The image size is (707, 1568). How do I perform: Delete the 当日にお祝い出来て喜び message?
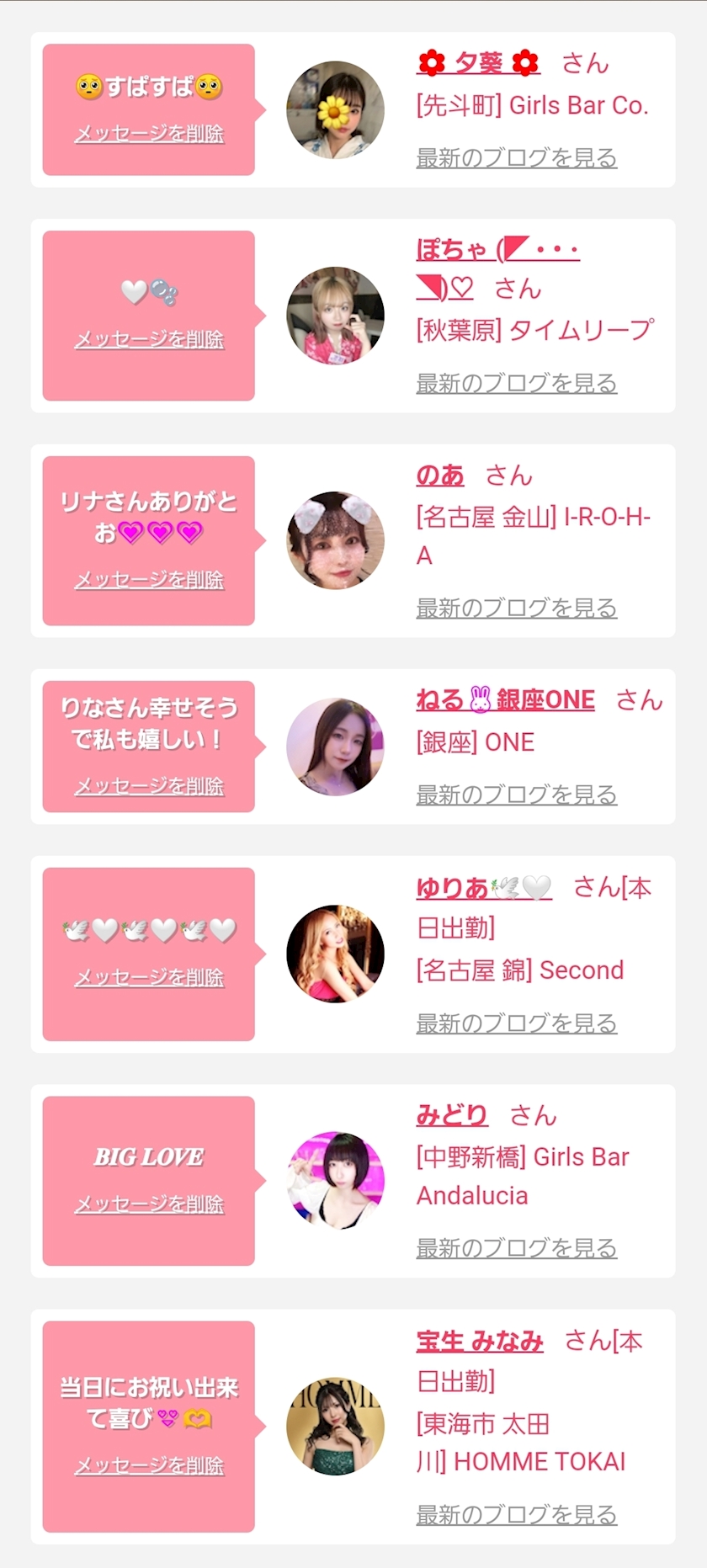(149, 1465)
